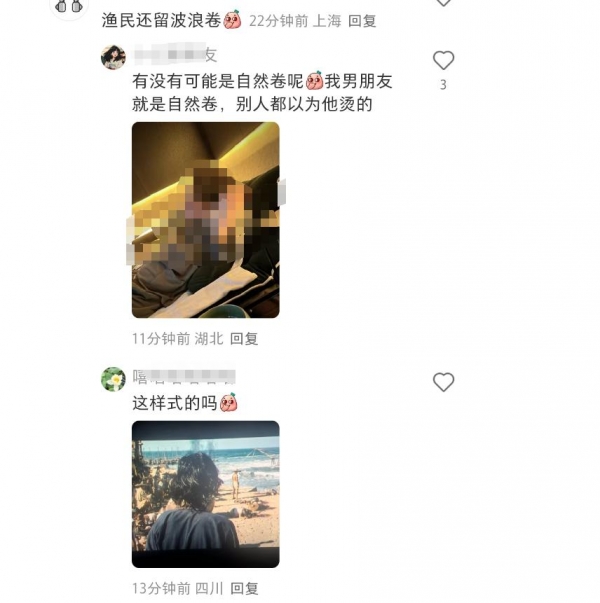Open the flower avatar of 这样式的吗 commenter
The width and height of the screenshot is (600, 603).
pyautogui.click(x=113, y=379)
